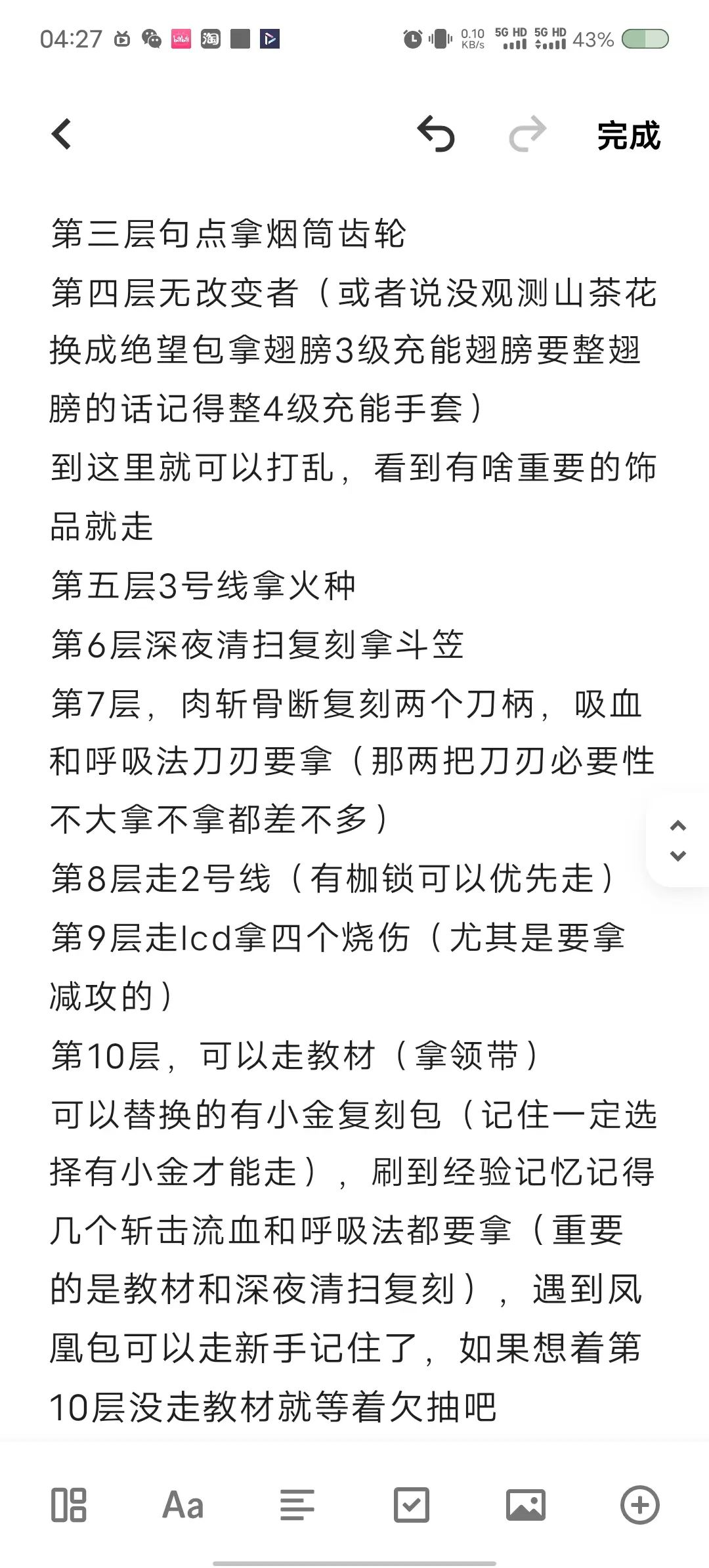This screenshot has height=1568, width=709.
Task: Go back from the note editor
Action: [x=62, y=135]
